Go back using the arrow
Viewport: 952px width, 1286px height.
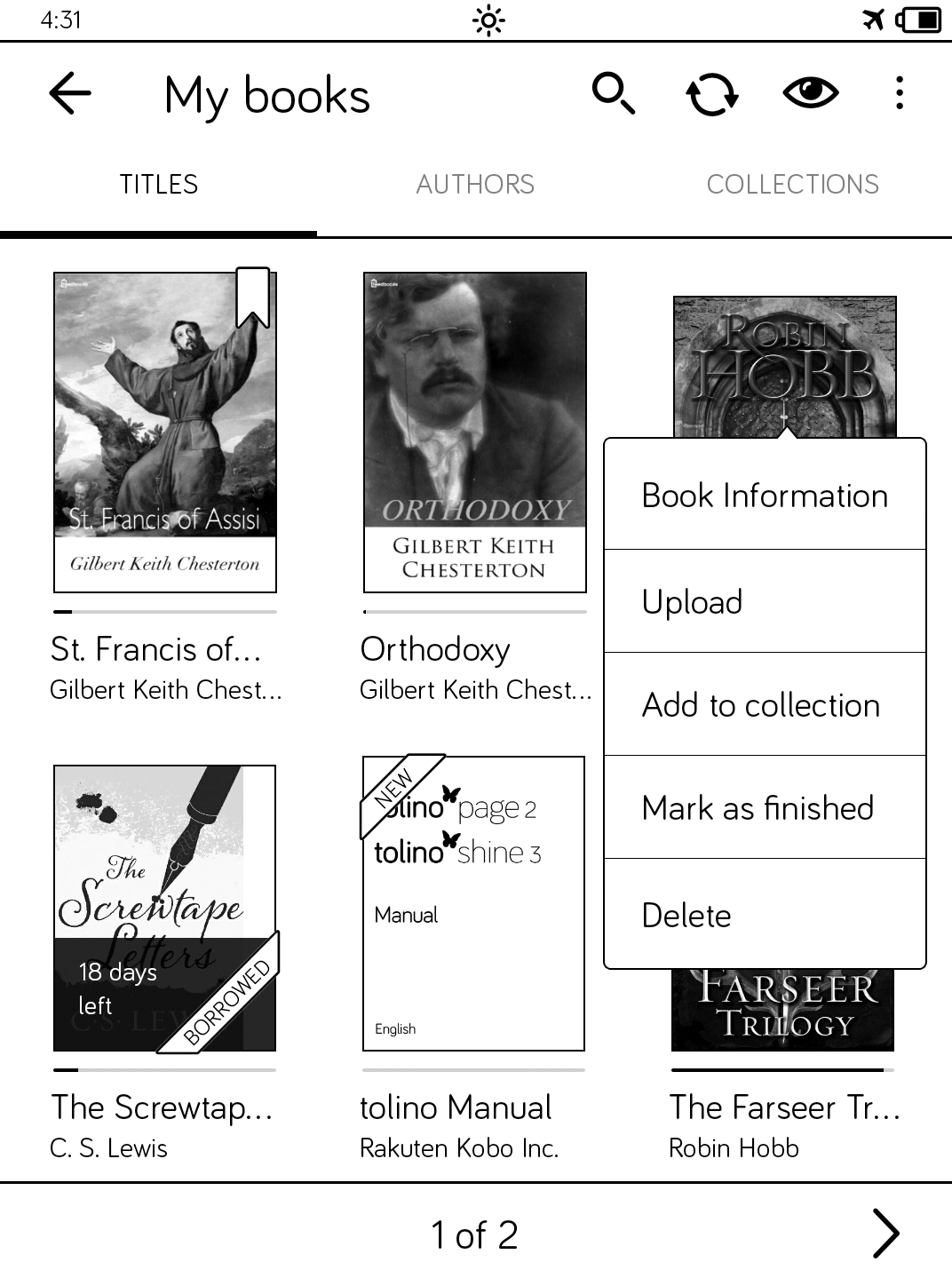click(x=70, y=93)
